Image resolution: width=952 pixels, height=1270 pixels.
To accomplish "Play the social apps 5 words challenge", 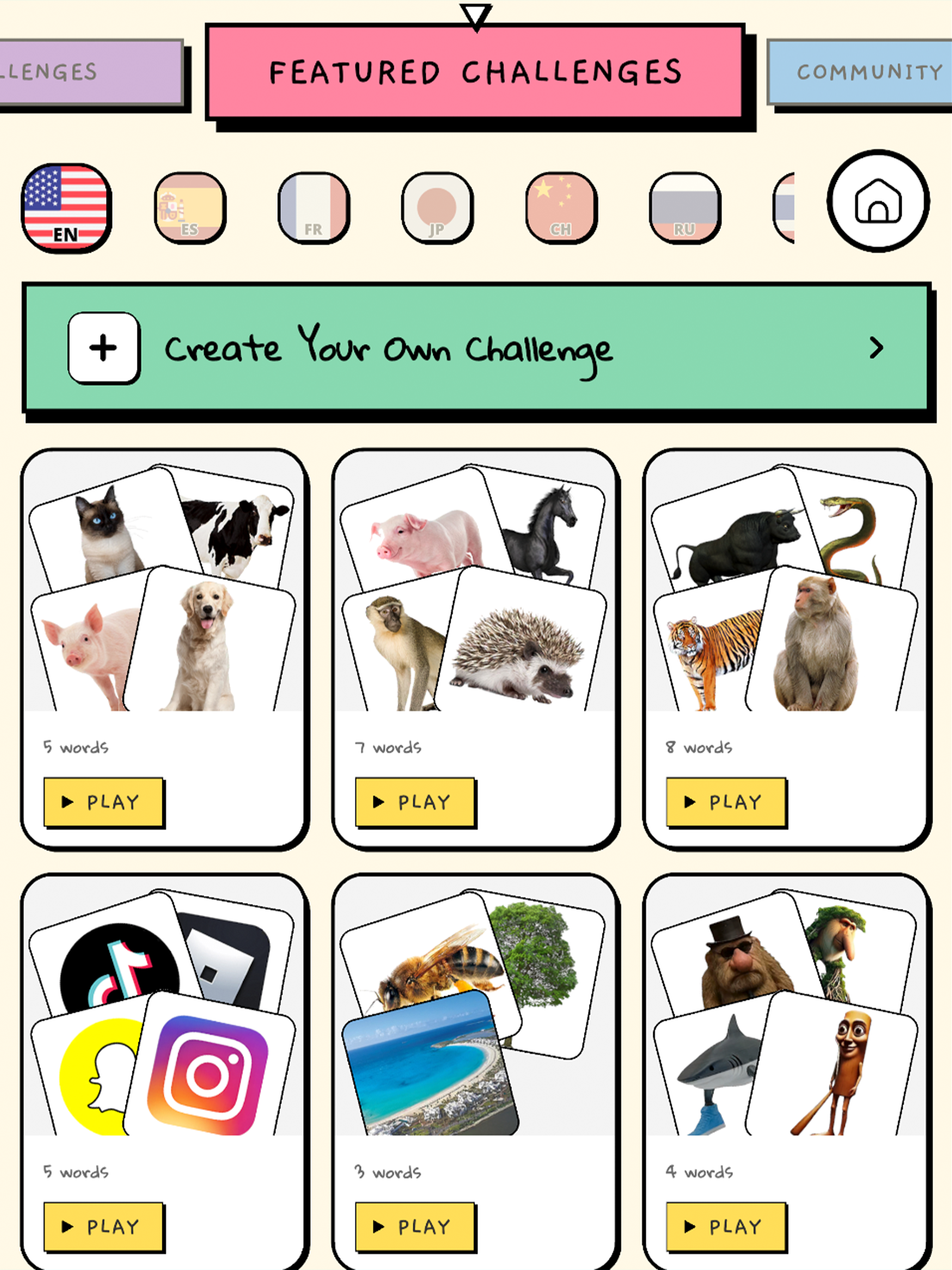I will [x=104, y=1226].
